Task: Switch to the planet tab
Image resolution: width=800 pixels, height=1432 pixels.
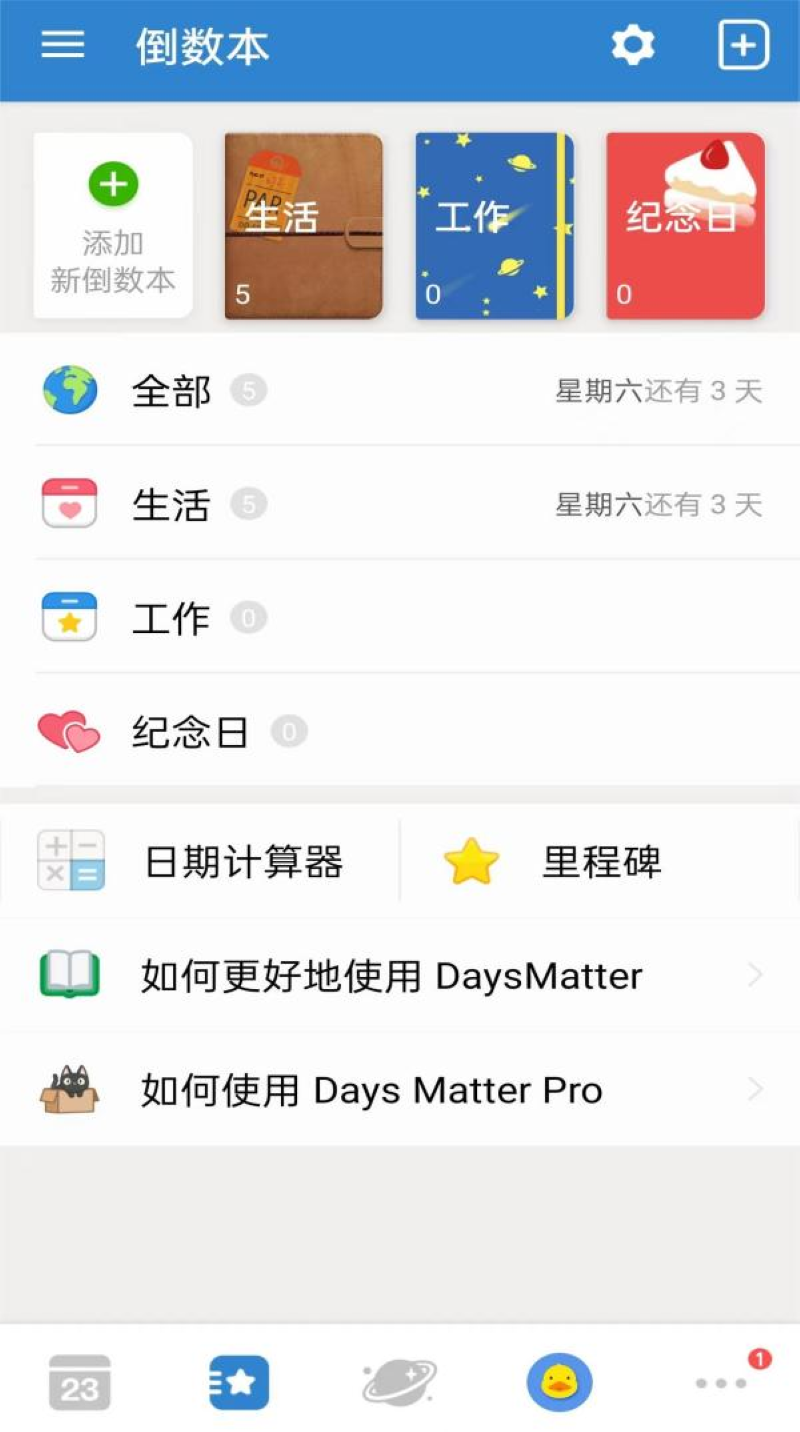Action: 399,1382
